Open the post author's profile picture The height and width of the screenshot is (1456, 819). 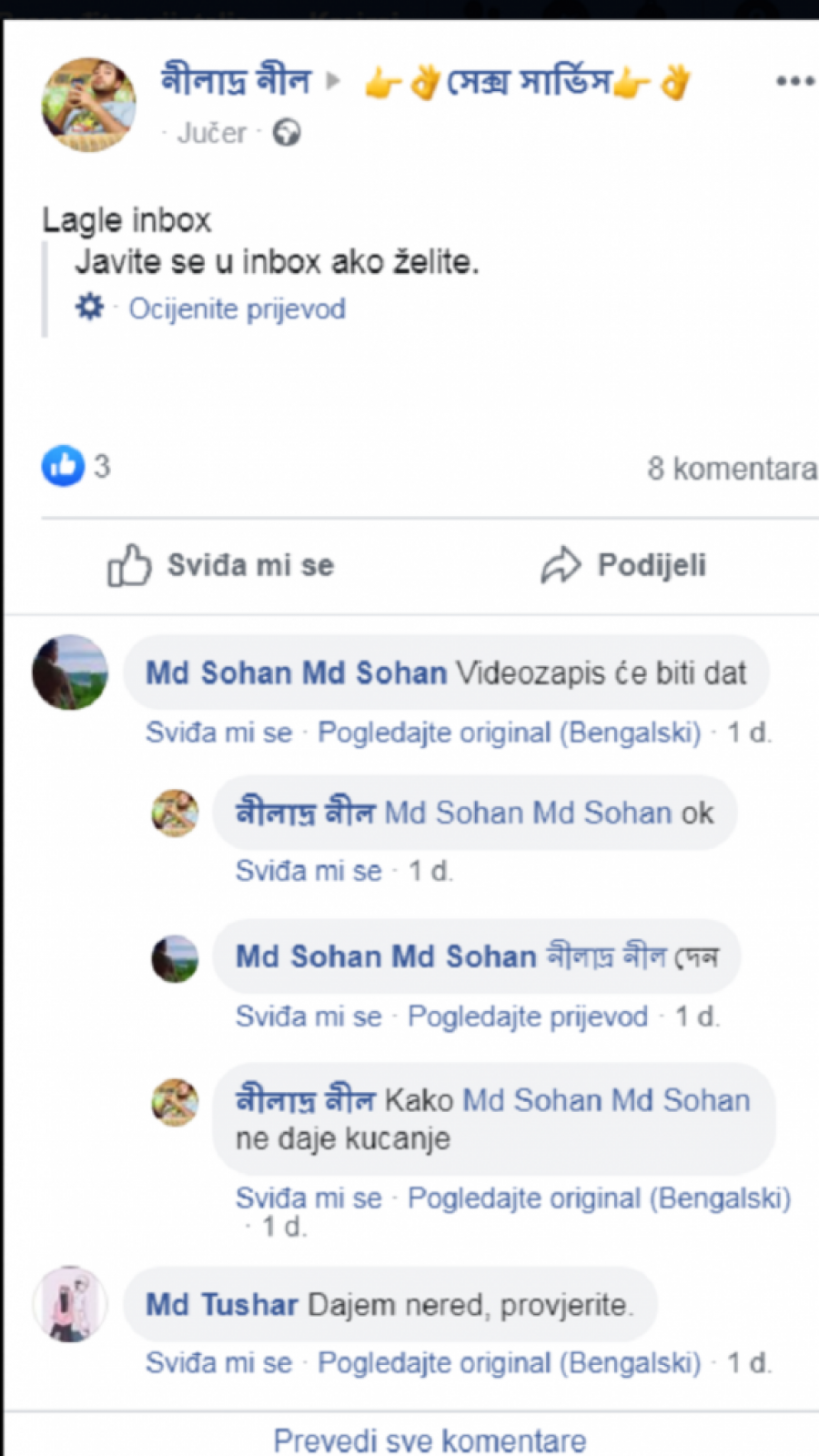coord(89,105)
